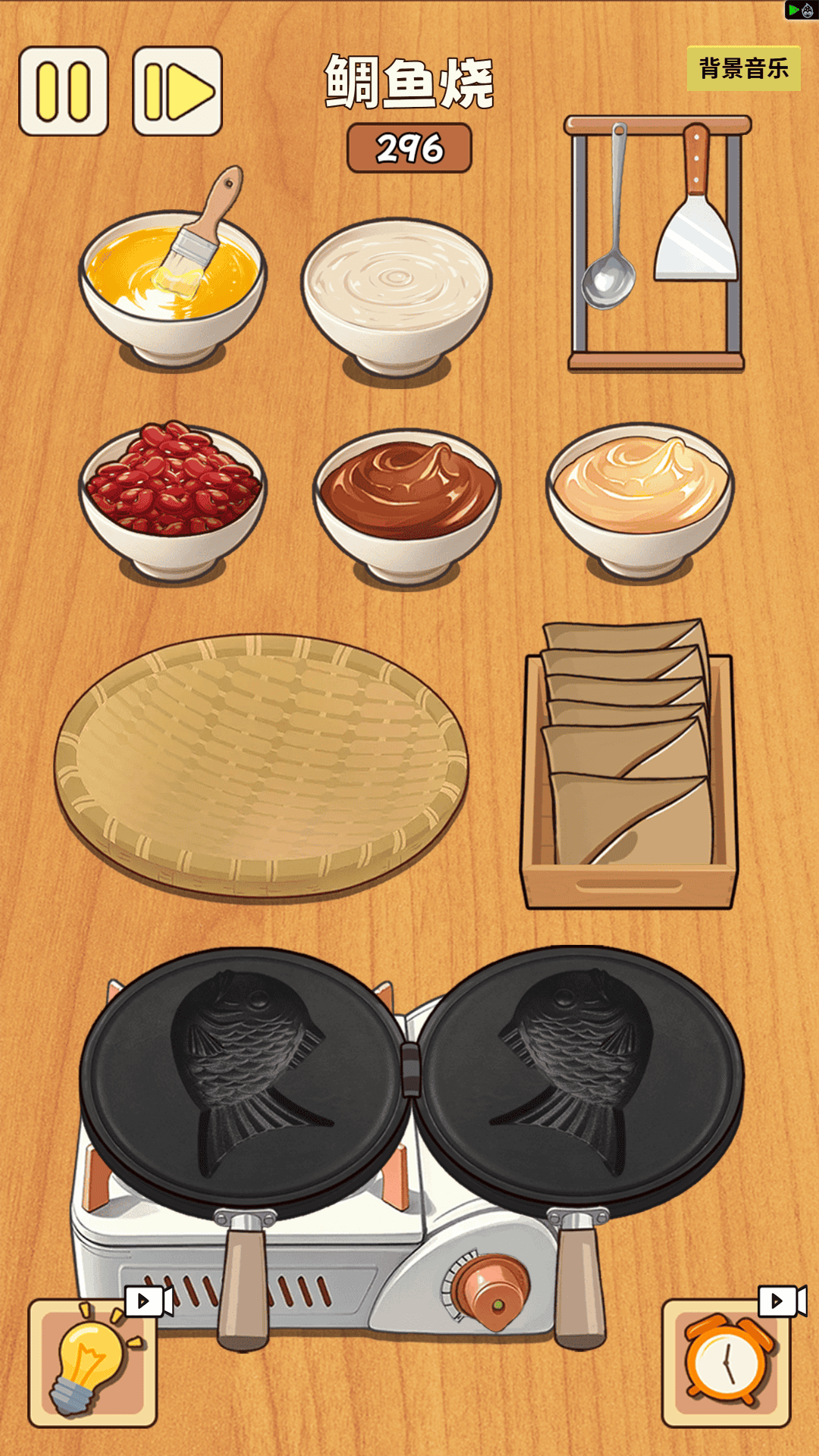Choose the red bean filling bowl
The width and height of the screenshot is (819, 1456).
(173, 502)
